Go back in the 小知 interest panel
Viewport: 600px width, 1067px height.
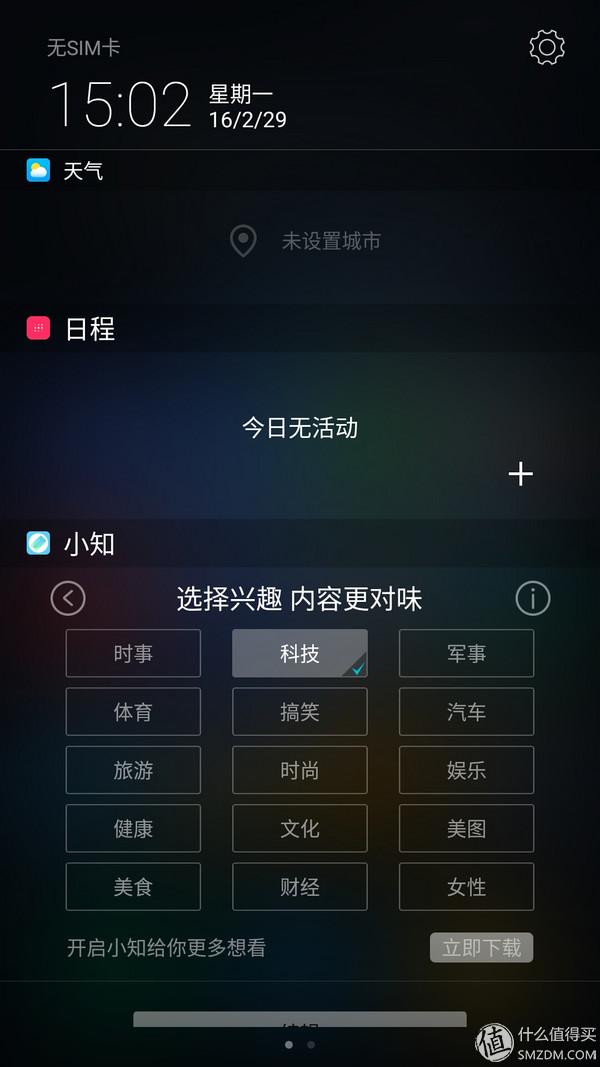68,599
